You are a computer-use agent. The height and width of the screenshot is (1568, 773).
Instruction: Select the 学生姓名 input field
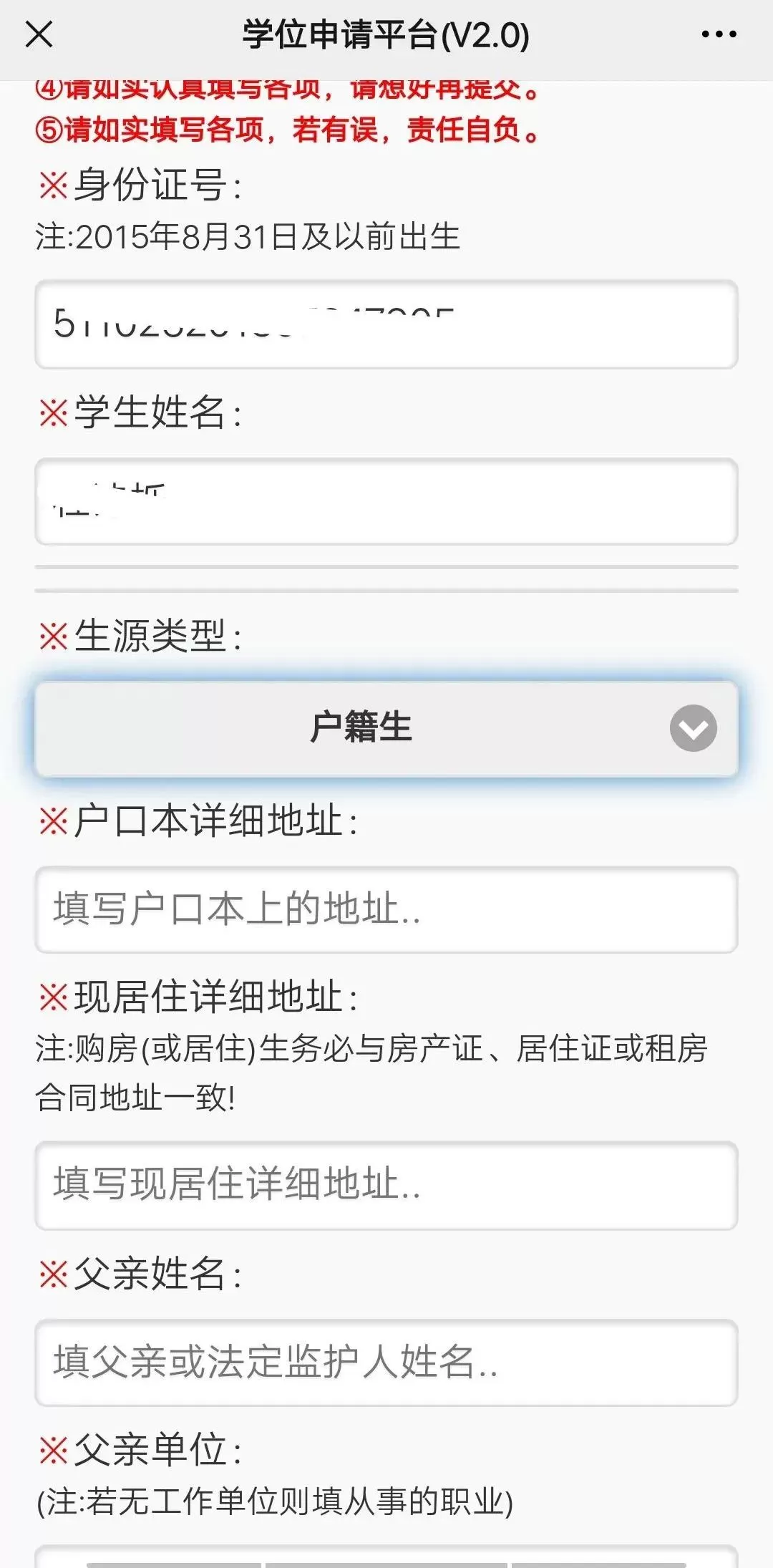pyautogui.click(x=386, y=501)
